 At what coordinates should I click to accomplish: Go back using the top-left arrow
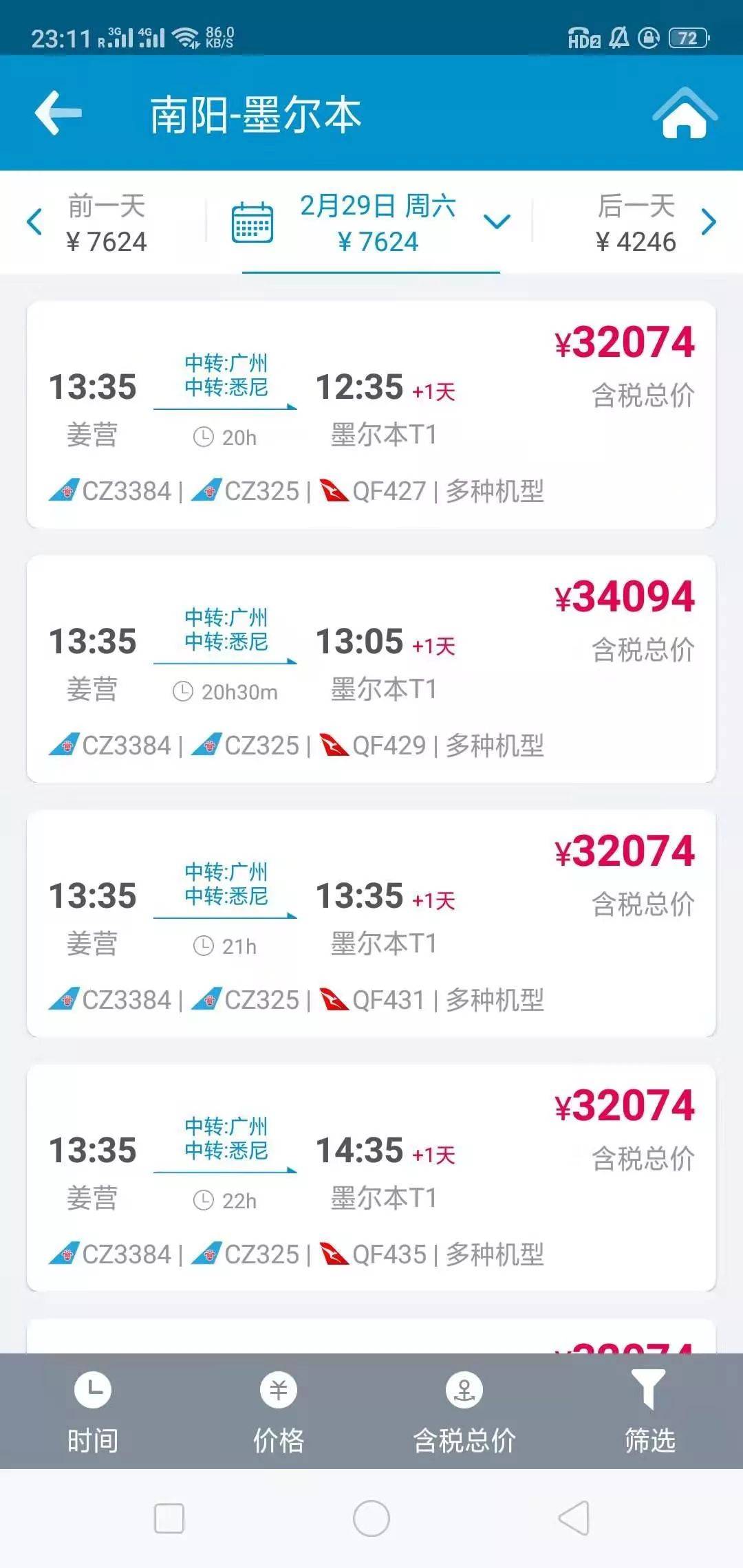click(58, 113)
